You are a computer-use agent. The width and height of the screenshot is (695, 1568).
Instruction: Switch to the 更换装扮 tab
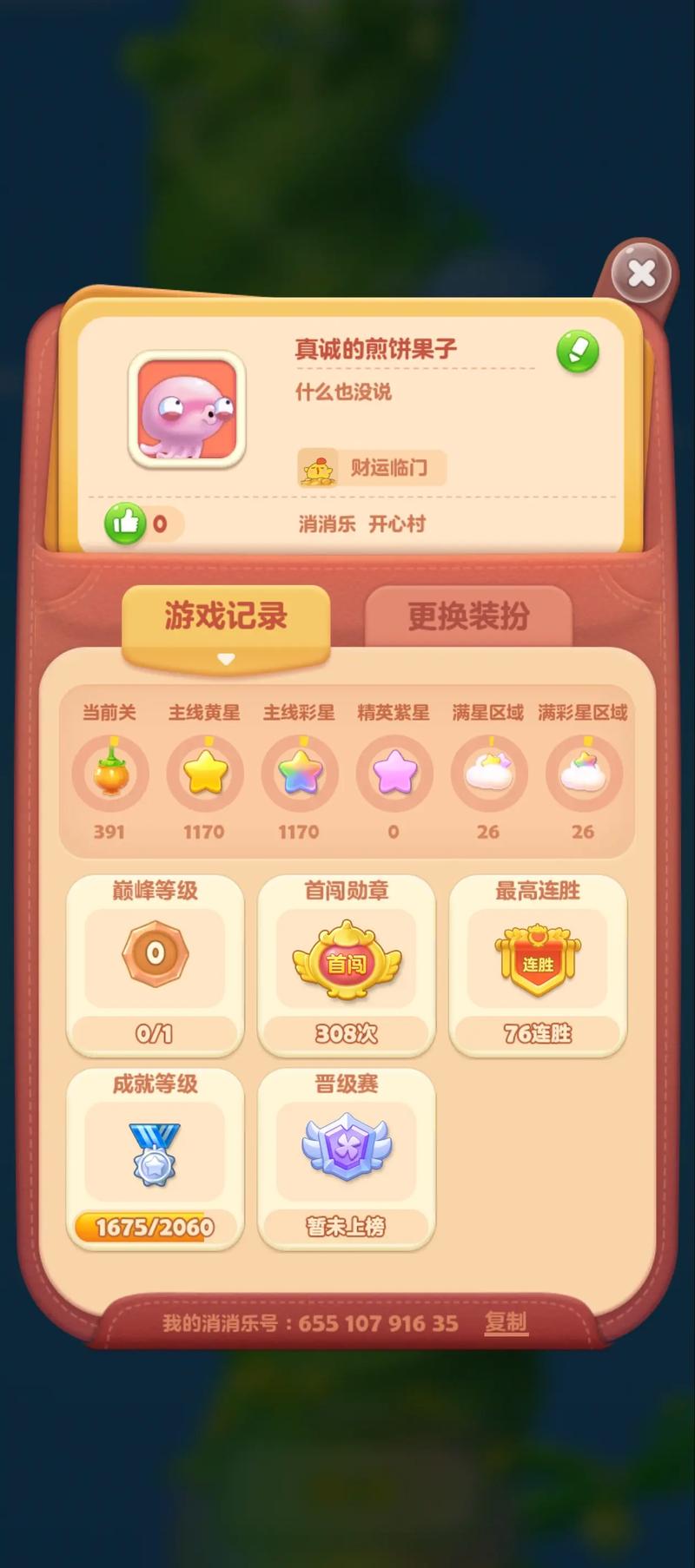[x=468, y=616]
